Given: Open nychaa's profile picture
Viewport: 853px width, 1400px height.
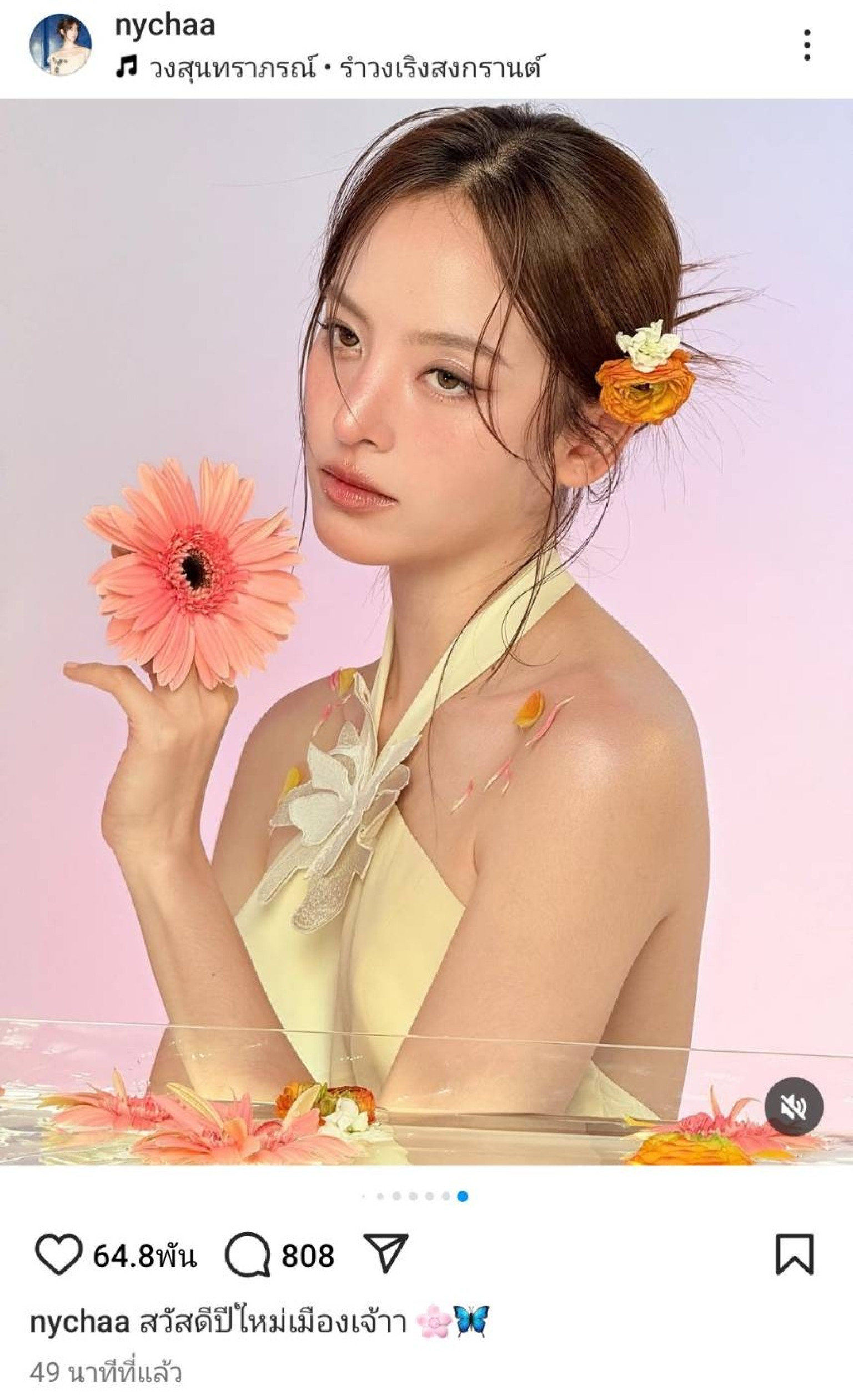Looking at the screenshot, I should 60,45.
